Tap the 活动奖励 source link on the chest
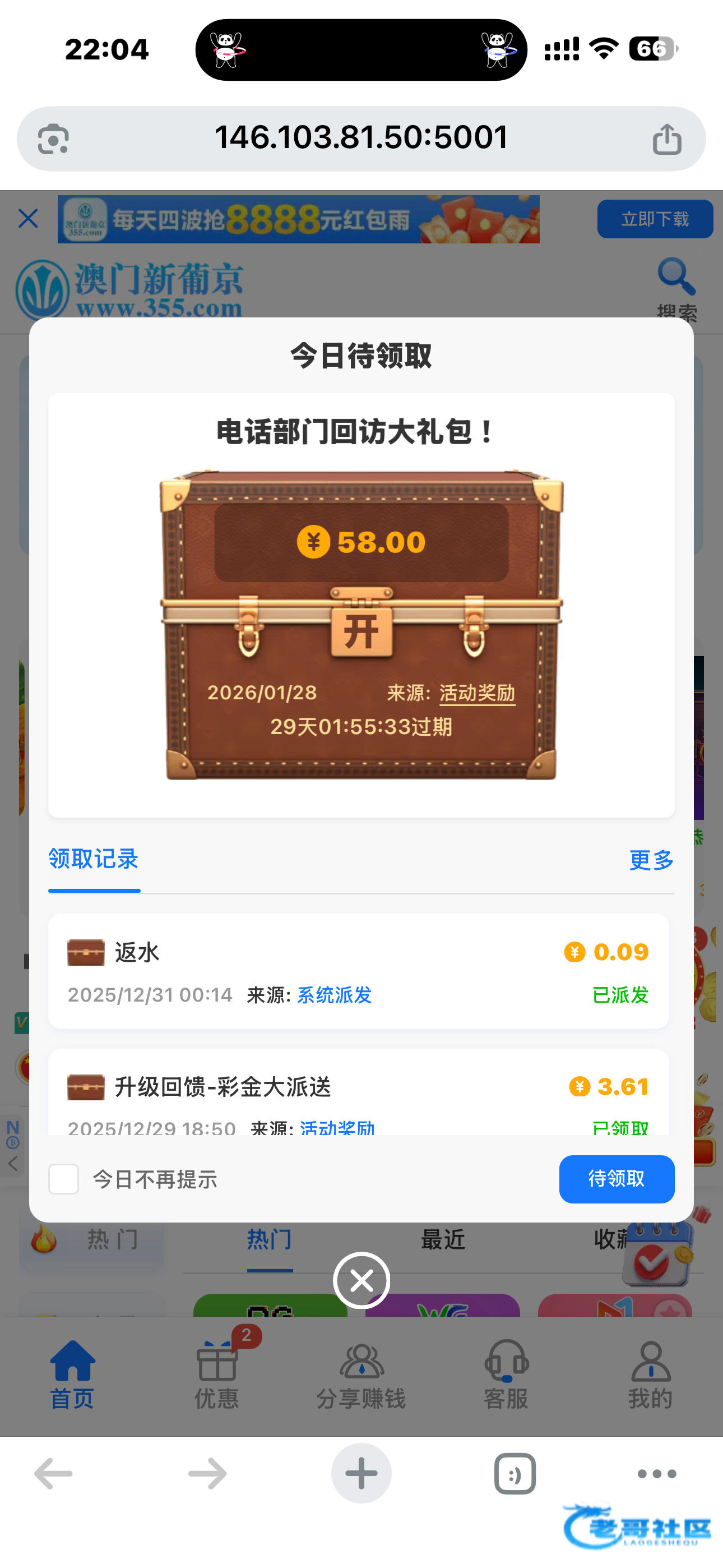This screenshot has width=723, height=1568. [x=476, y=693]
